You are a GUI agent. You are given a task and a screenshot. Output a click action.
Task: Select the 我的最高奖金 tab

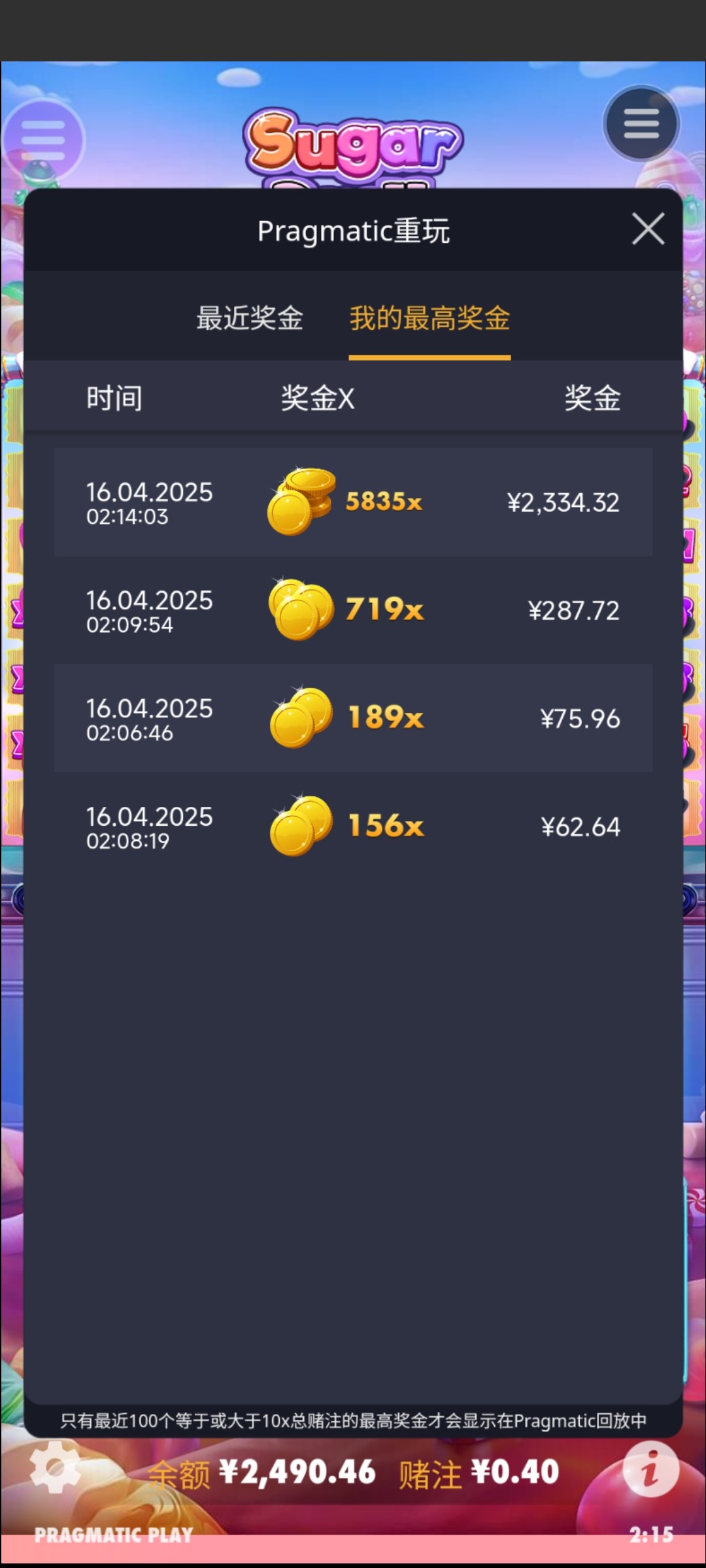pyautogui.click(x=429, y=319)
